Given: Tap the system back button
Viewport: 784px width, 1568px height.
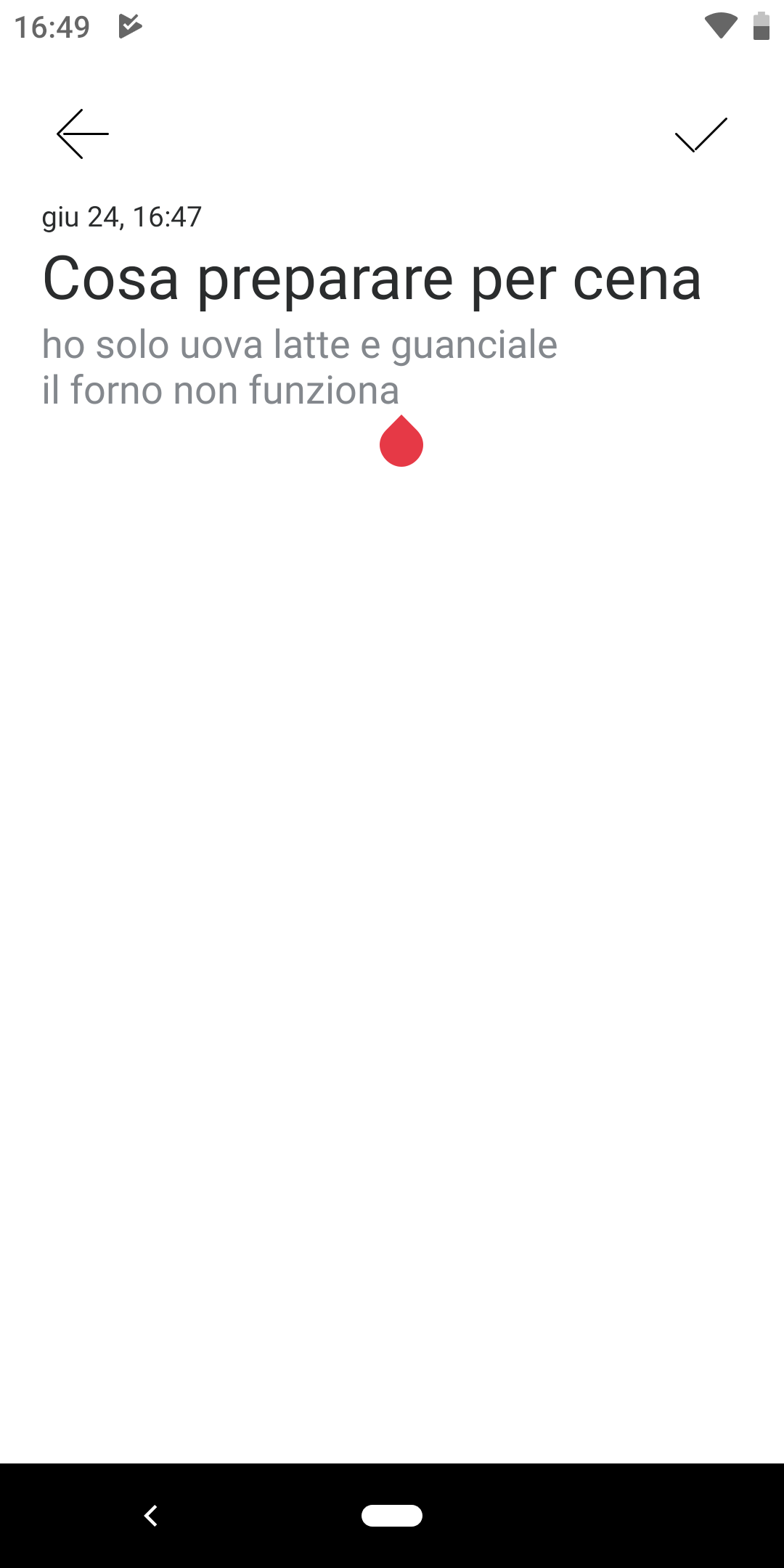Looking at the screenshot, I should point(151,1516).
